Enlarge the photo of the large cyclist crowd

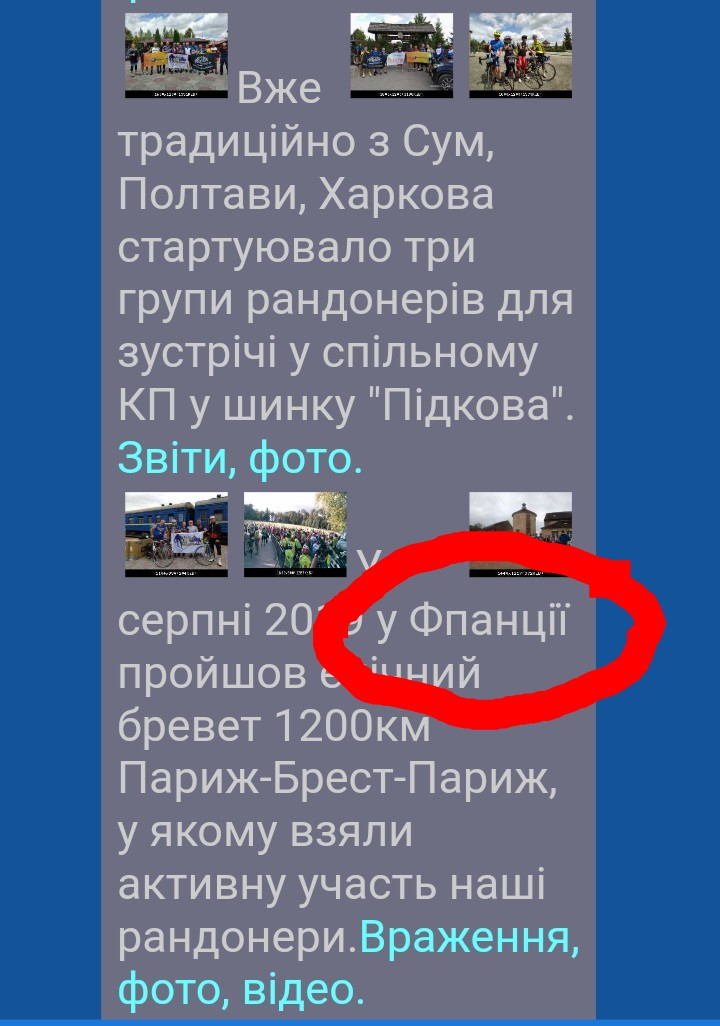295,534
